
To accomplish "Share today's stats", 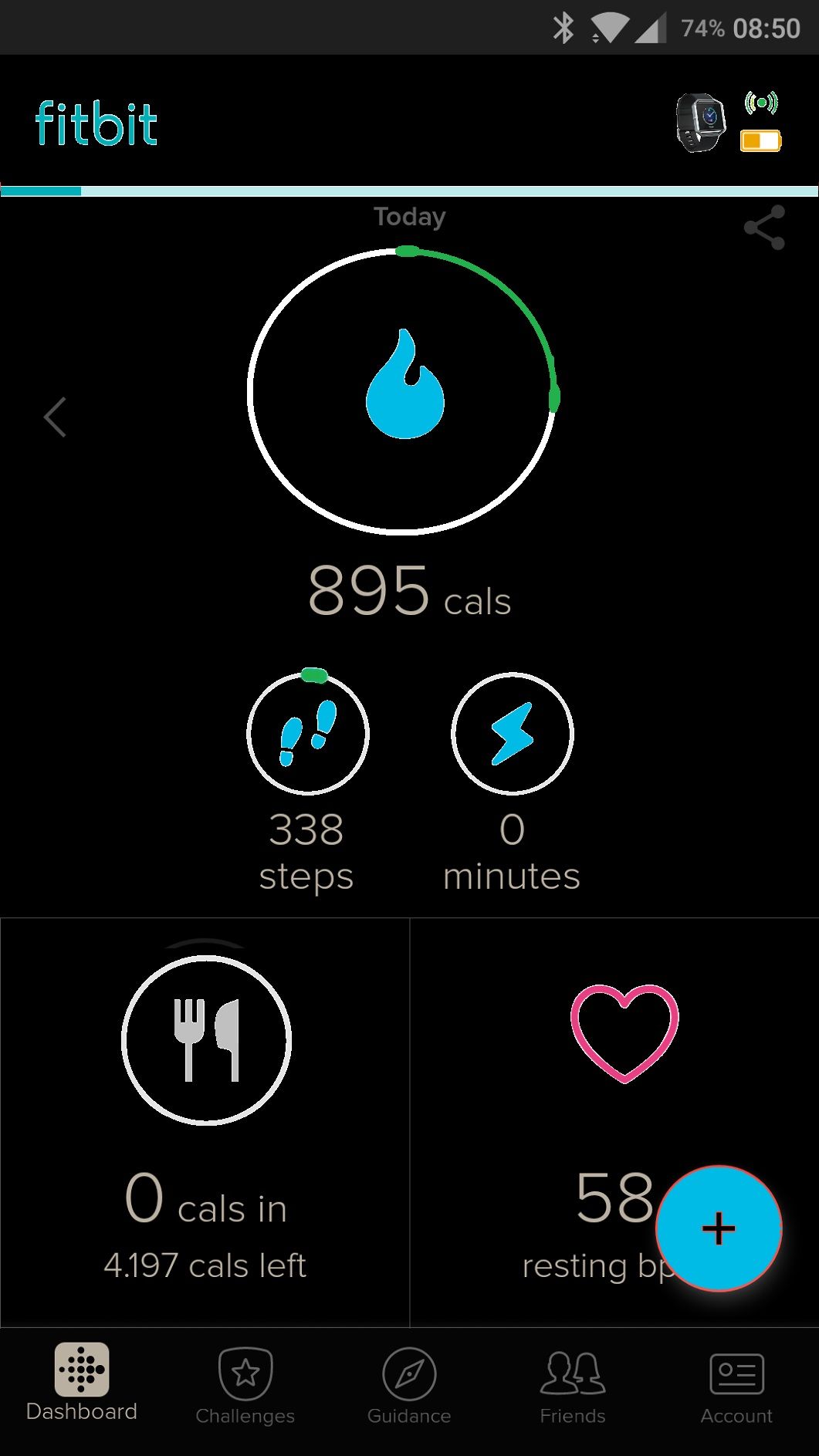I will click(764, 228).
